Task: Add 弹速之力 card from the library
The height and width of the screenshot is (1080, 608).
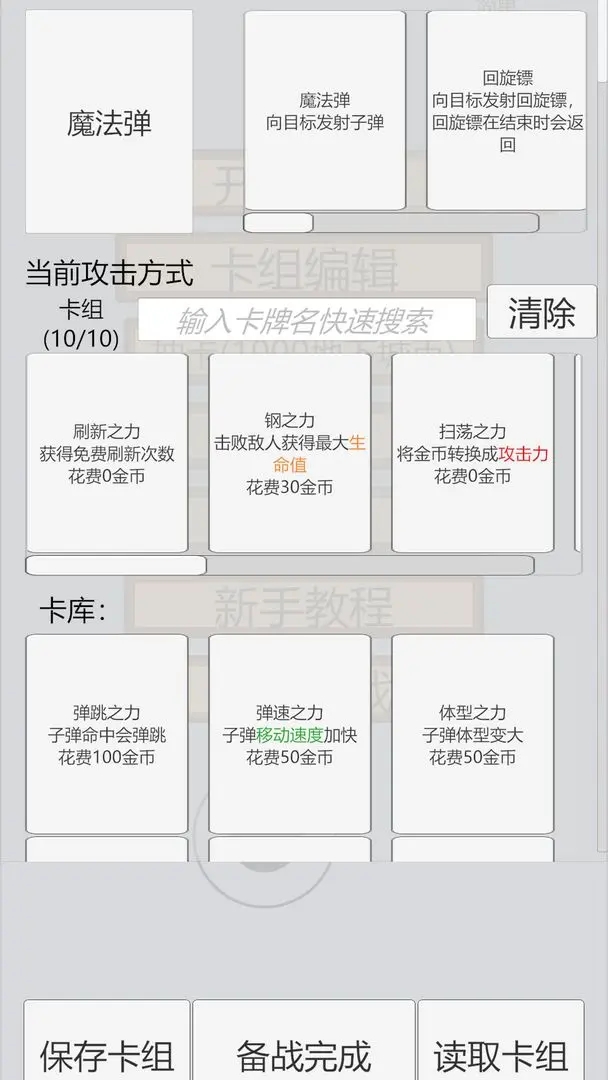Action: coord(289,734)
